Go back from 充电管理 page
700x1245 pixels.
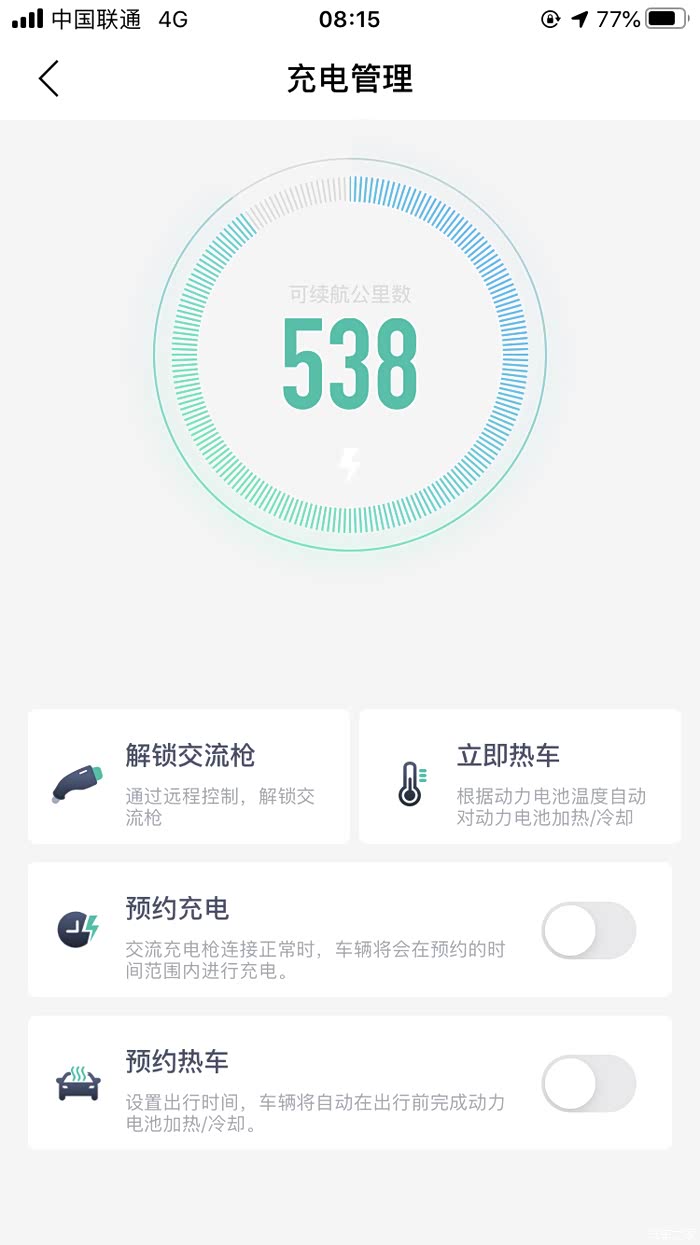pos(49,79)
